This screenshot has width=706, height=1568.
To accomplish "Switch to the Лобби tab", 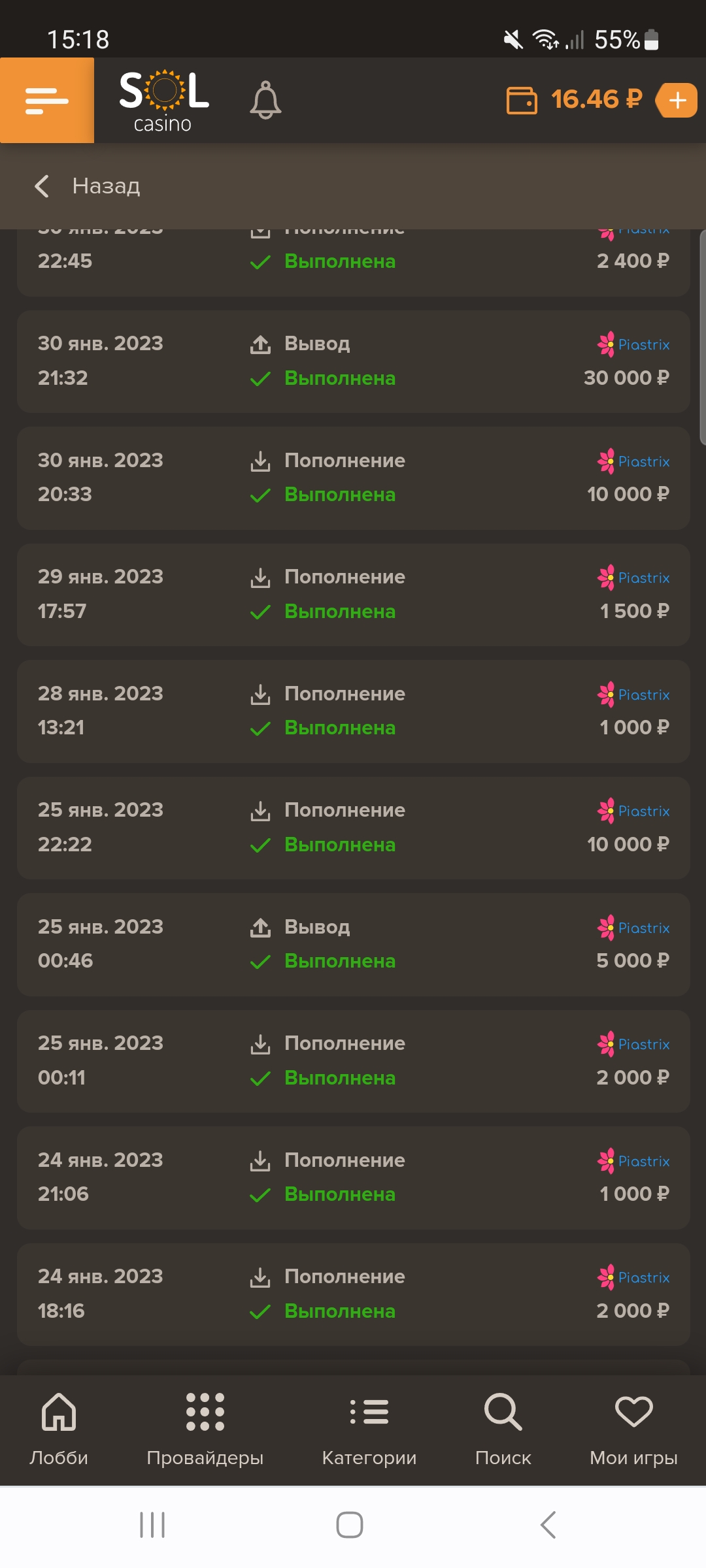I will coord(59,1429).
